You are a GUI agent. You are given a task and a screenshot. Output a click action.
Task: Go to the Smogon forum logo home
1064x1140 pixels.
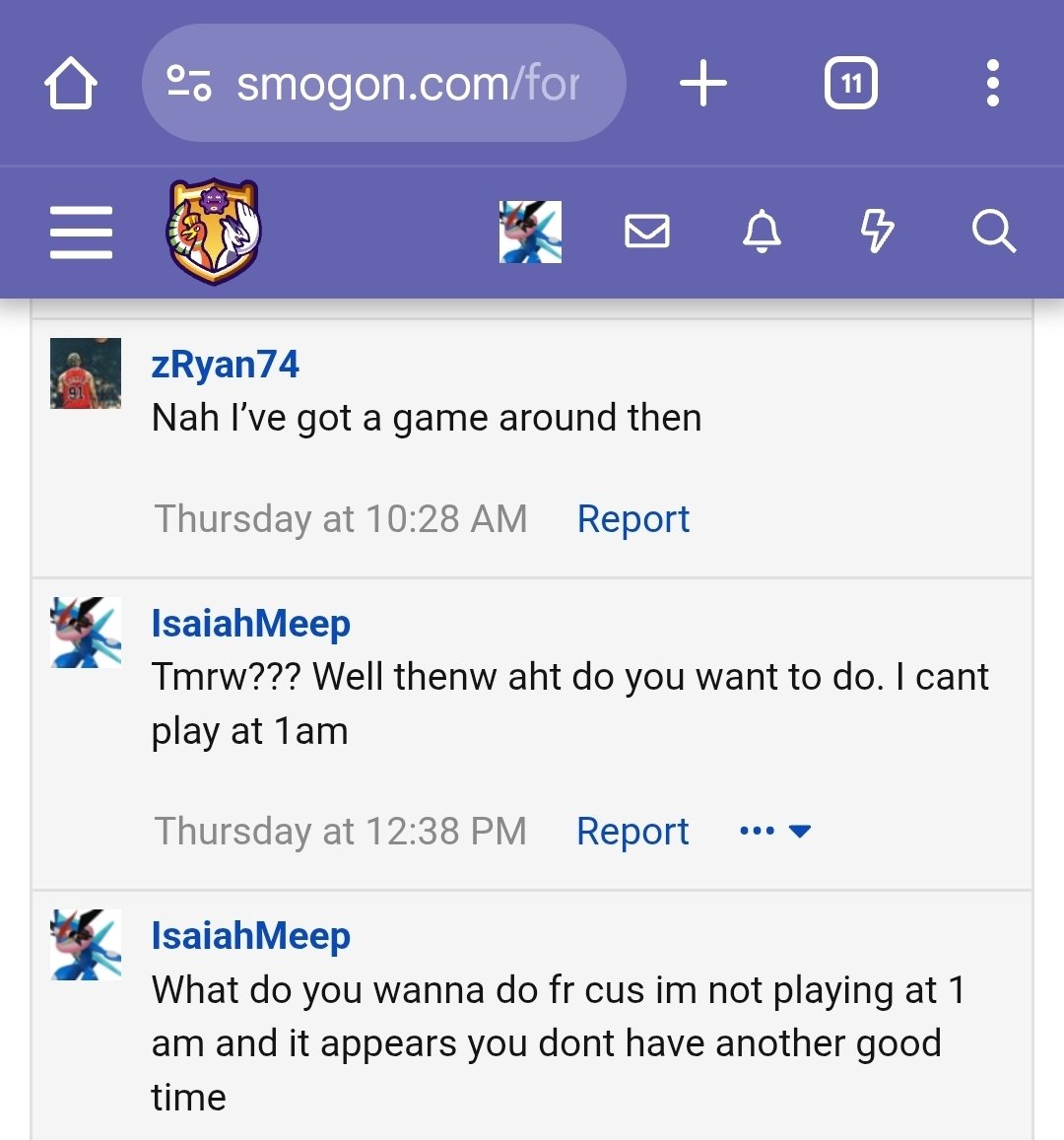click(213, 231)
